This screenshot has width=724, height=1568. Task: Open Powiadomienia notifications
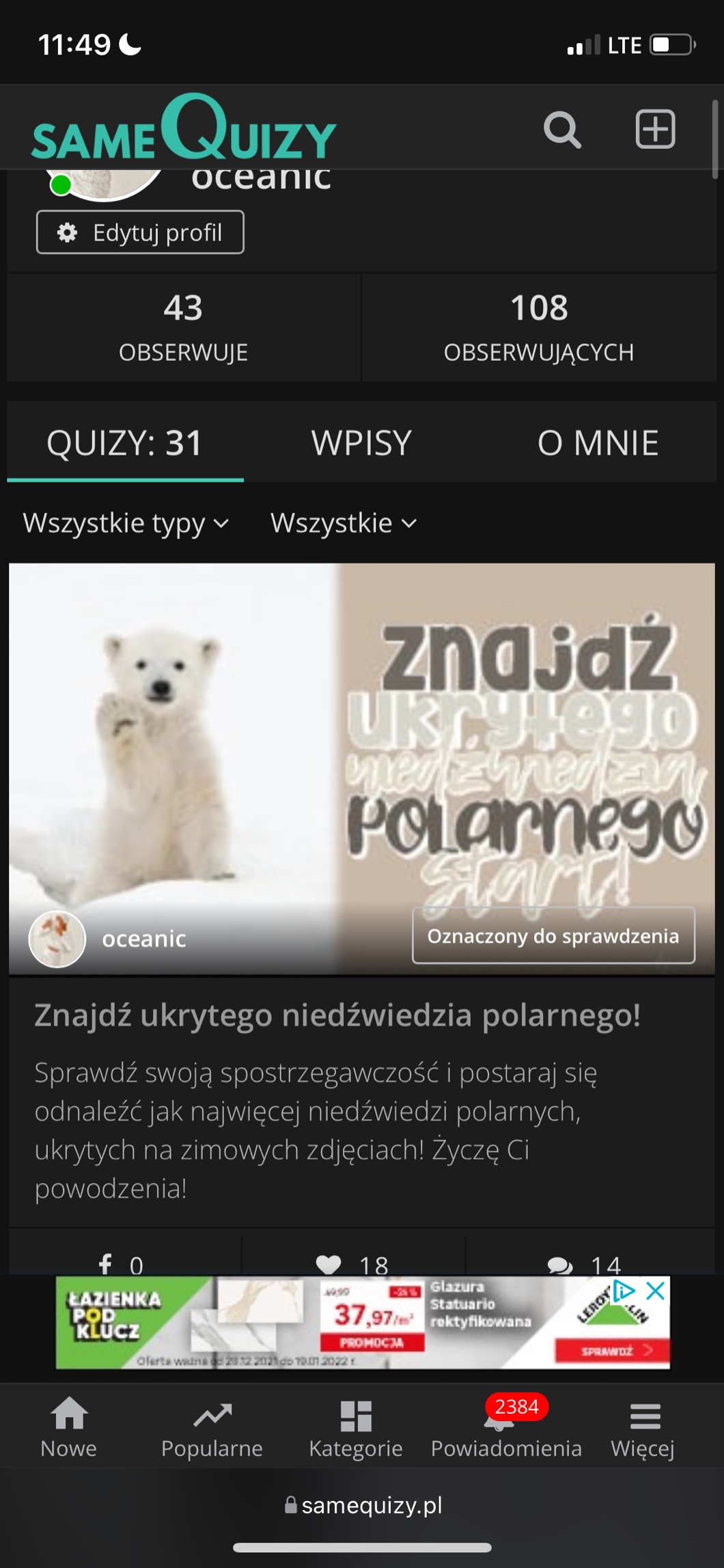(x=506, y=1427)
